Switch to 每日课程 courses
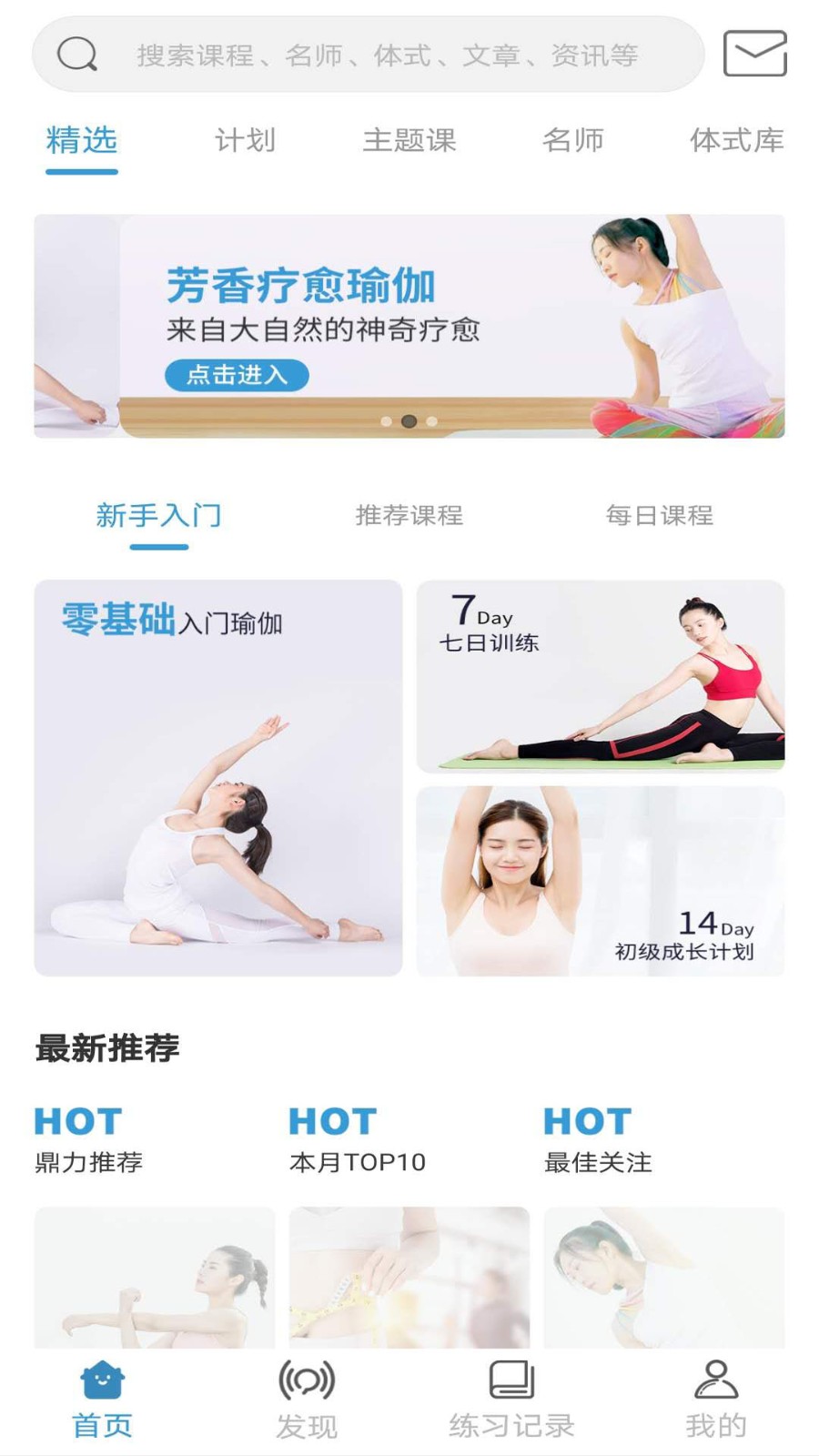The width and height of the screenshot is (819, 1456). 661,515
